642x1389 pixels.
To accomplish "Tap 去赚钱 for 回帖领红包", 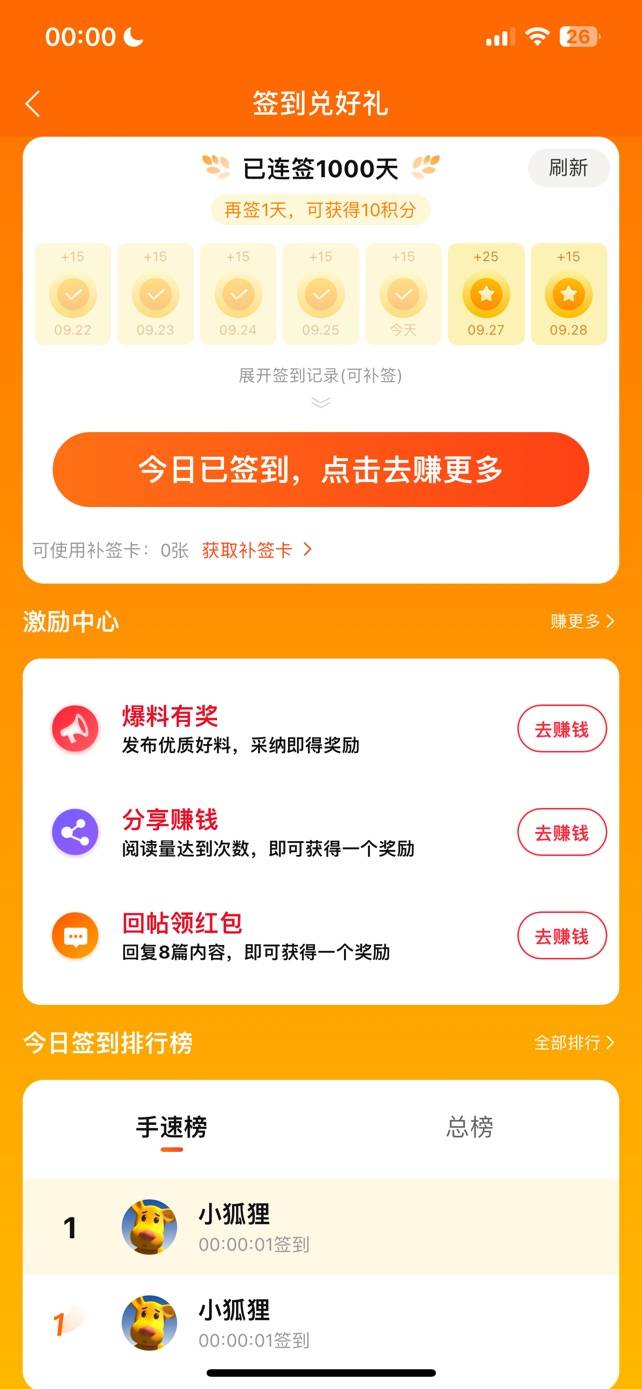I will pos(561,937).
